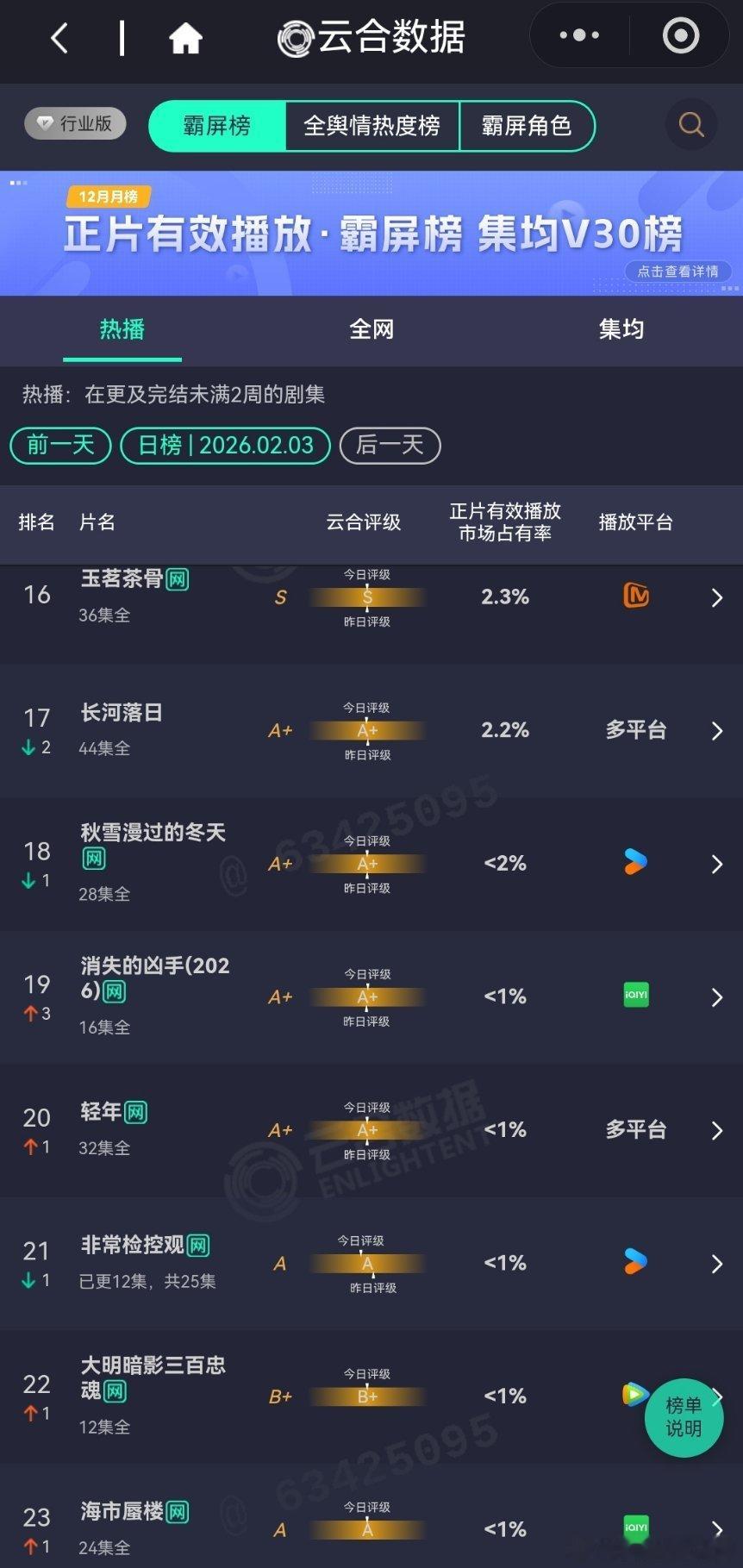Click the 前一天 button
This screenshot has width=743, height=1568.
tap(59, 446)
